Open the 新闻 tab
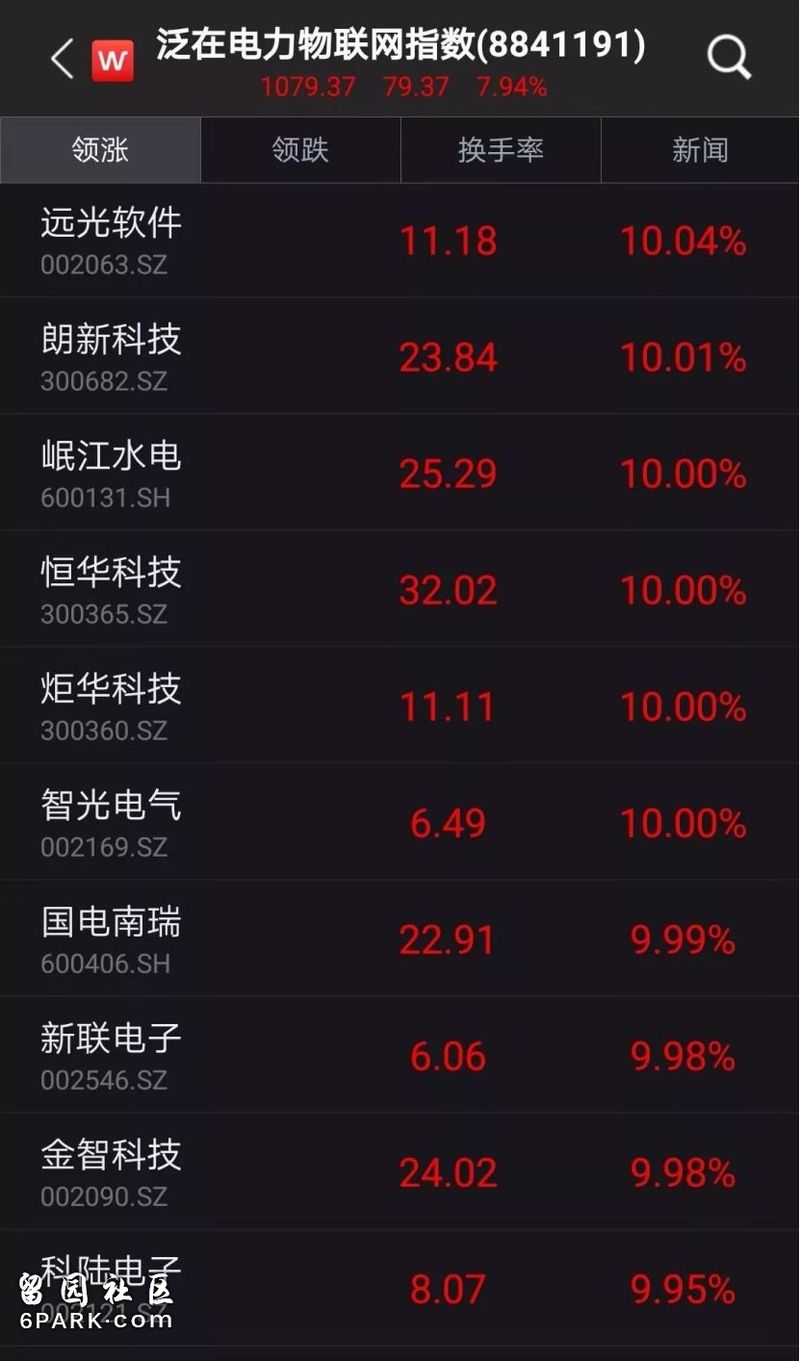Screen dimensions: 800x1361 699,150
